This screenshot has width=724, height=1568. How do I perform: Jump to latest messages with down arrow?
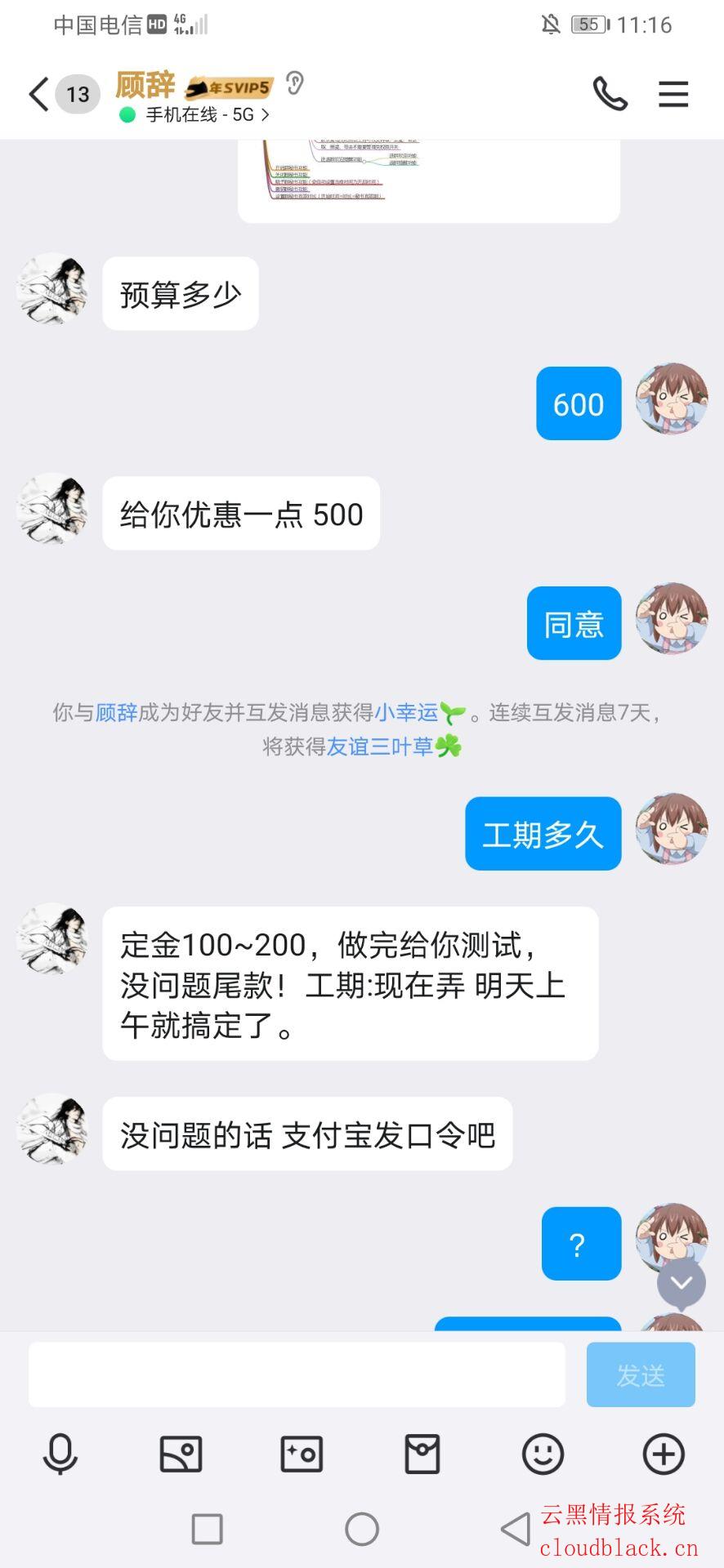pos(681,1283)
